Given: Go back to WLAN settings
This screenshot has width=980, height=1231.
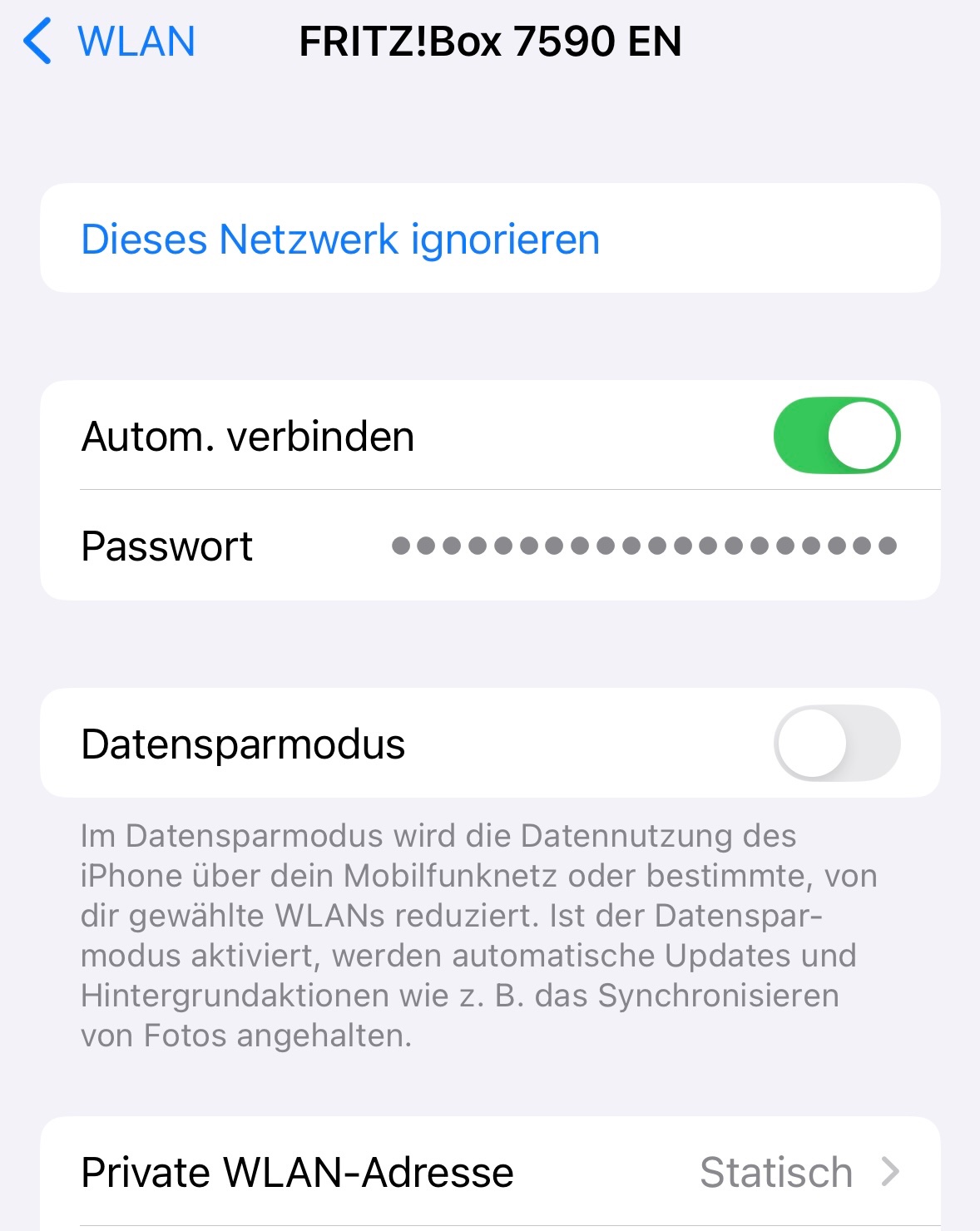Looking at the screenshot, I should [x=110, y=42].
